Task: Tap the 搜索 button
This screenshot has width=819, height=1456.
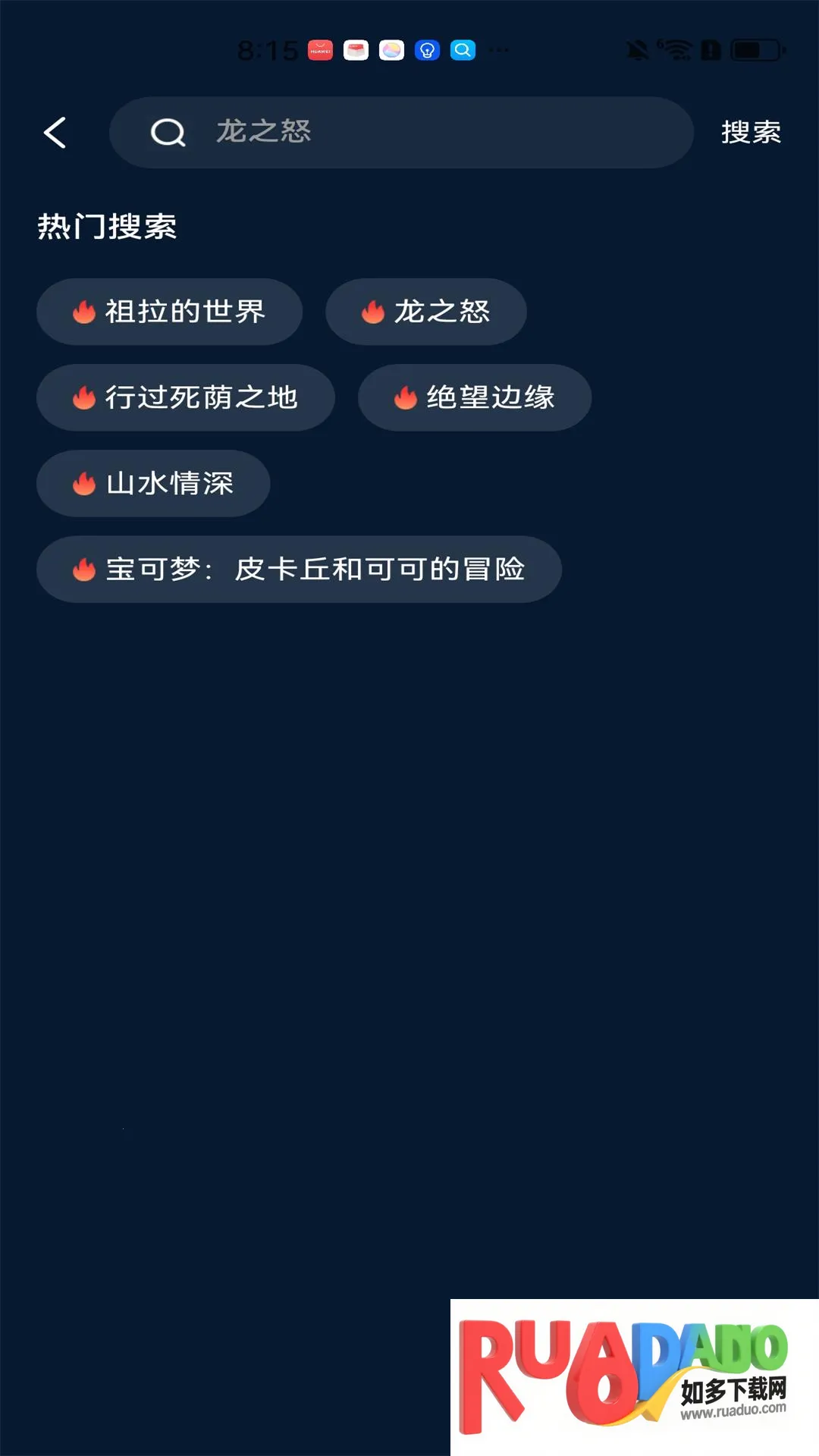Action: point(751,132)
